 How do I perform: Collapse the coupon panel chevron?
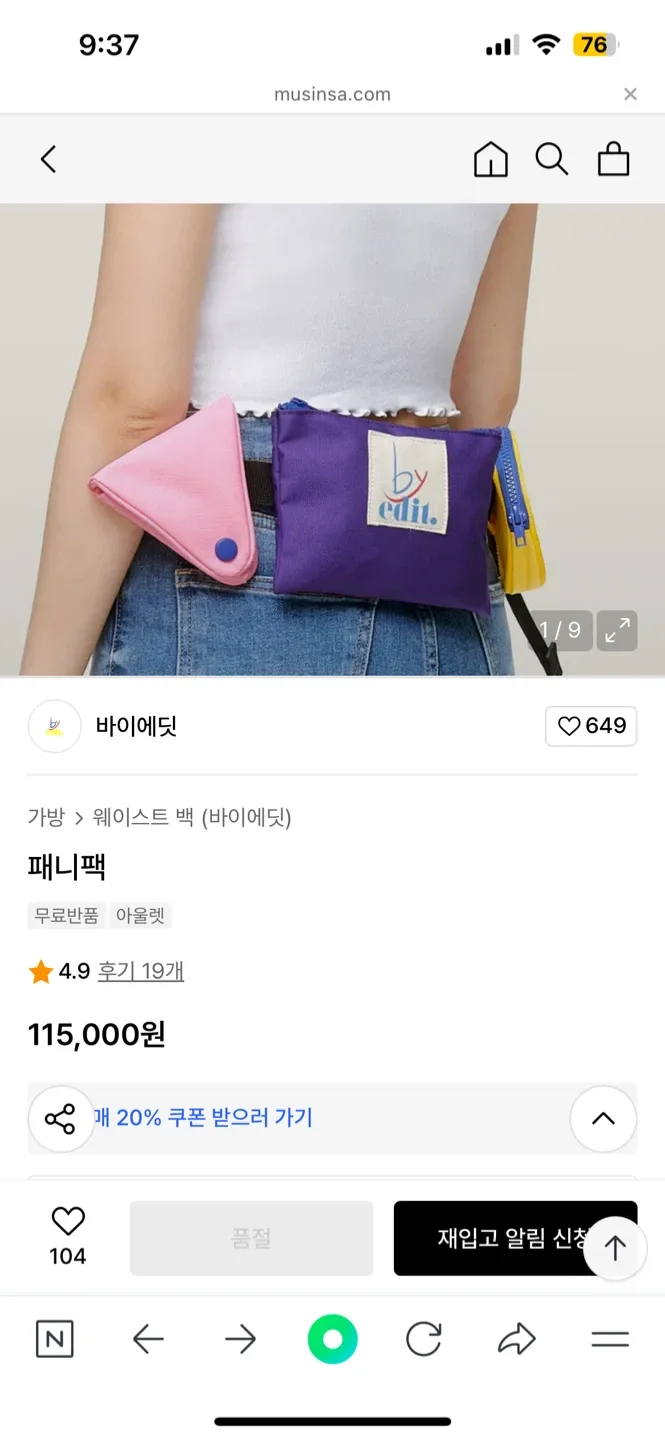pos(603,1118)
